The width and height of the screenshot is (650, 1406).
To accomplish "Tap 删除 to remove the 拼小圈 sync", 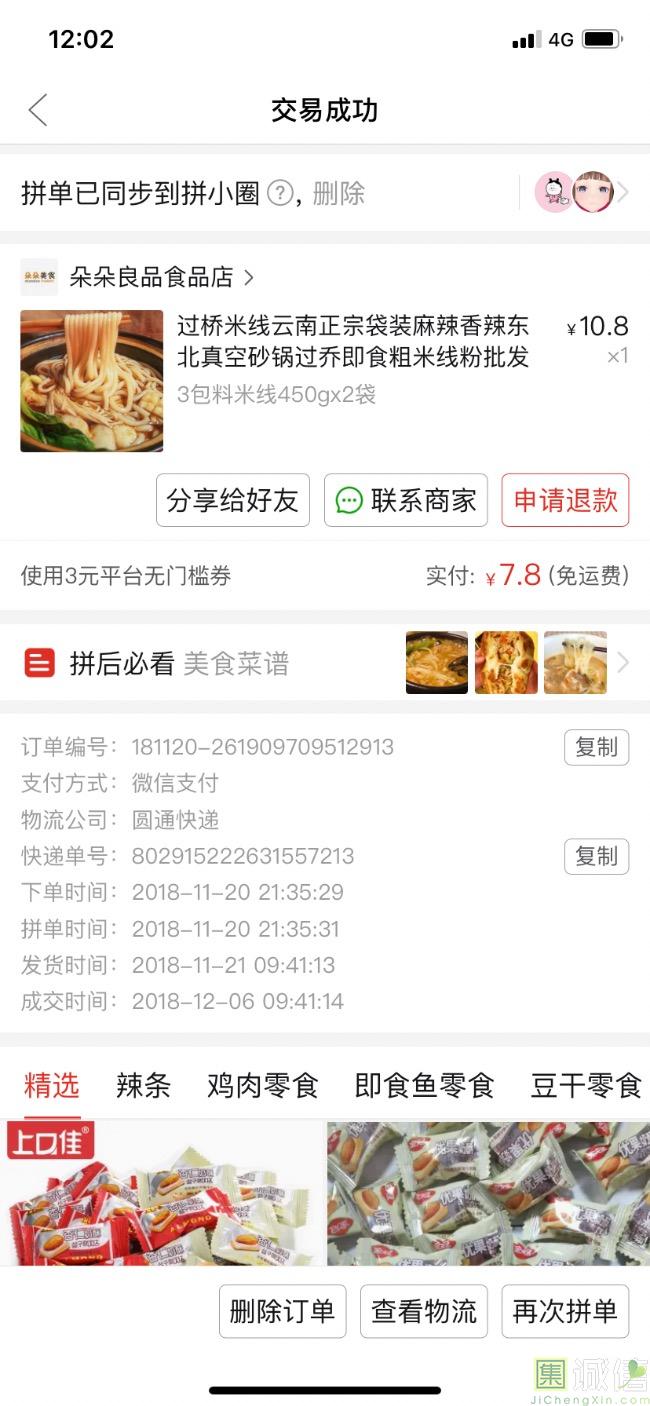I will (338, 193).
